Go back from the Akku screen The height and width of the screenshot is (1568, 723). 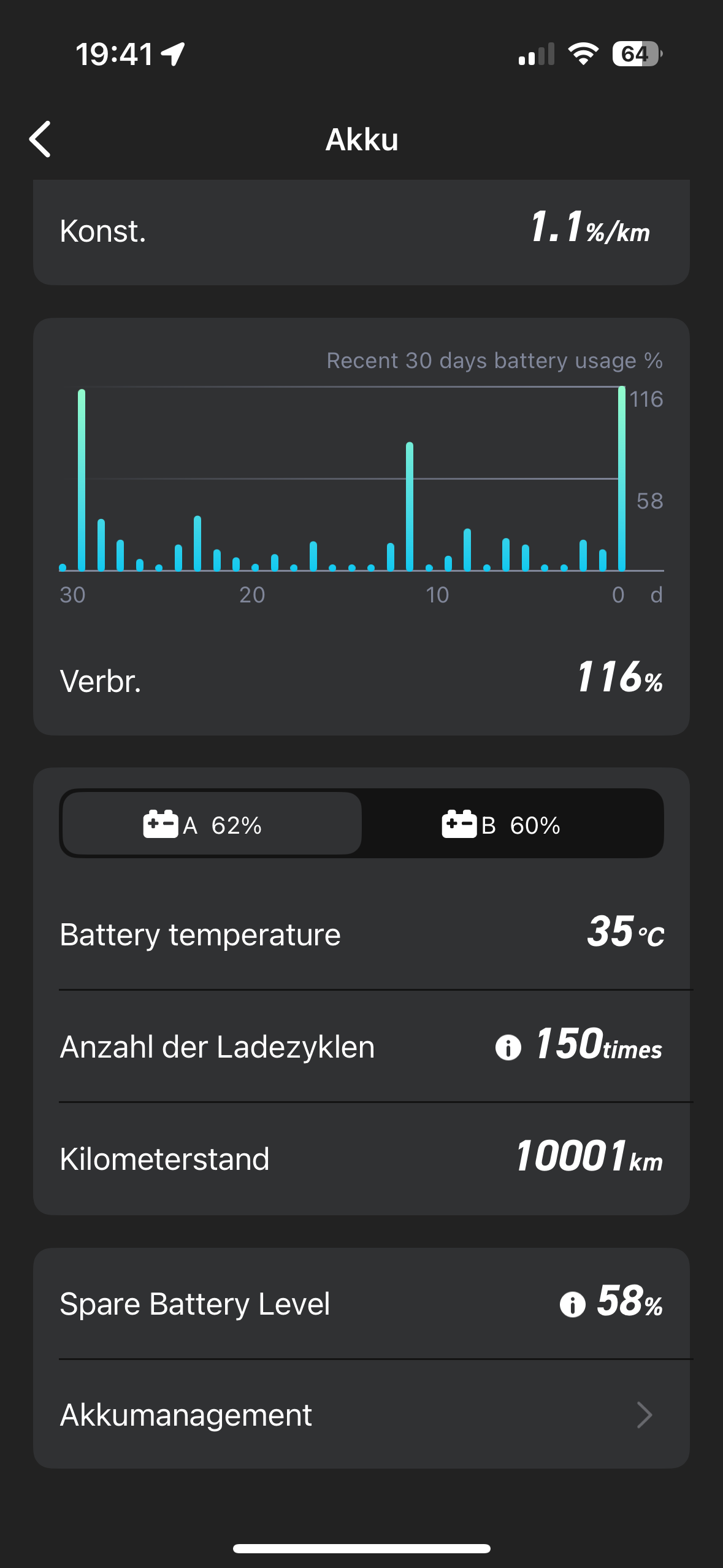pos(40,140)
